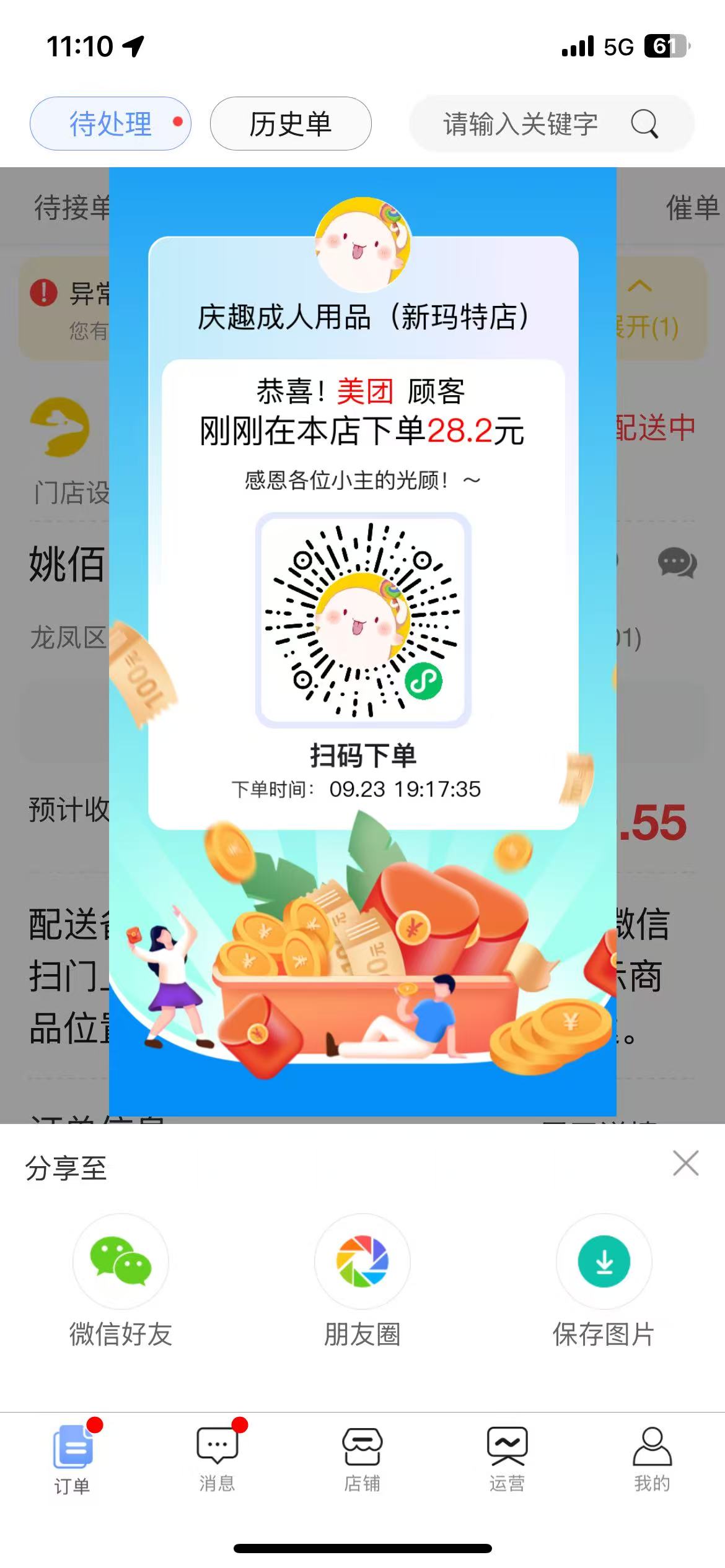Switch to the 待处理 tab
Image resolution: width=725 pixels, height=1568 pixels.
(x=110, y=124)
